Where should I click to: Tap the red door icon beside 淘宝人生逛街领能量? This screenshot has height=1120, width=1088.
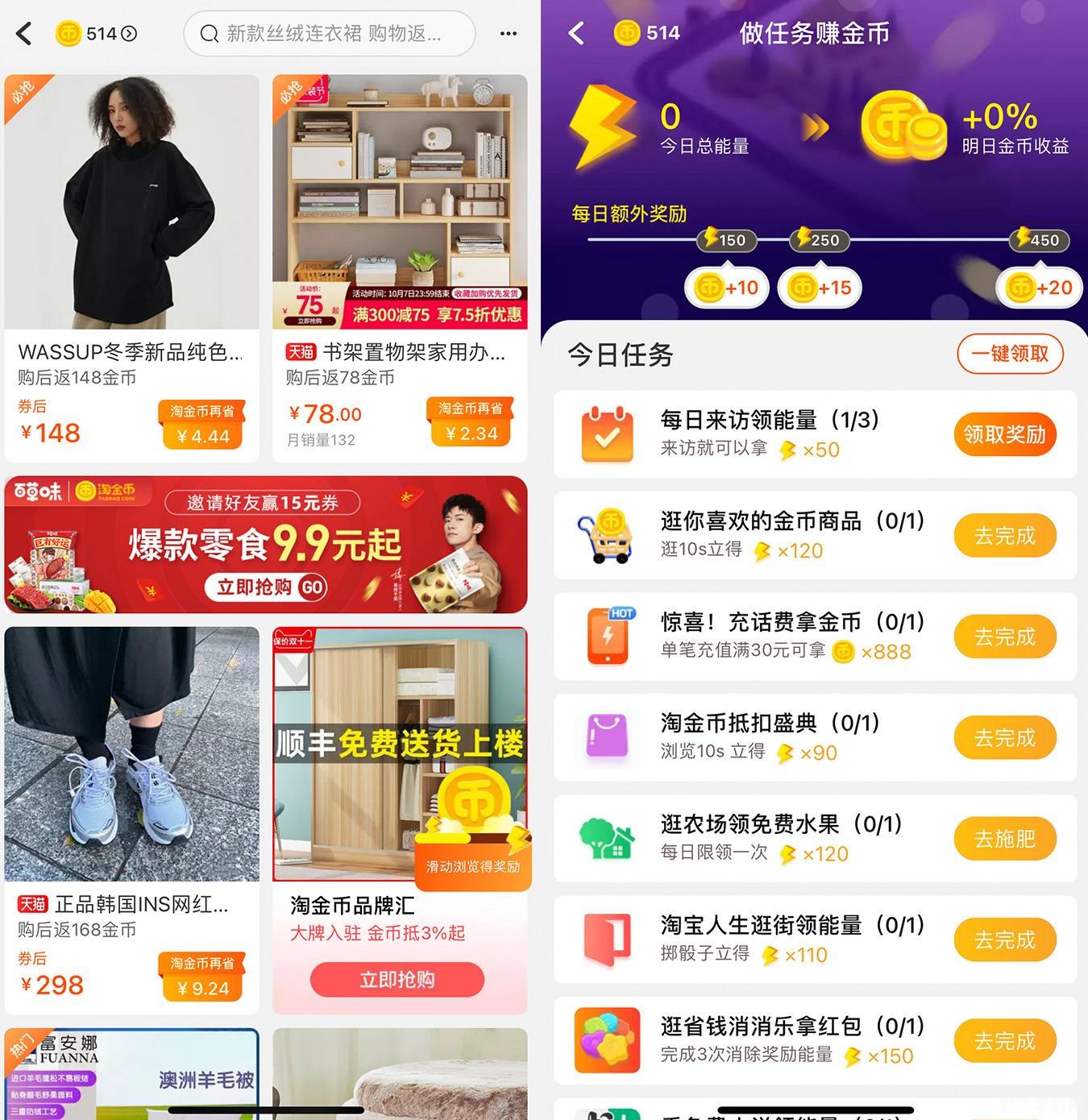click(x=607, y=939)
